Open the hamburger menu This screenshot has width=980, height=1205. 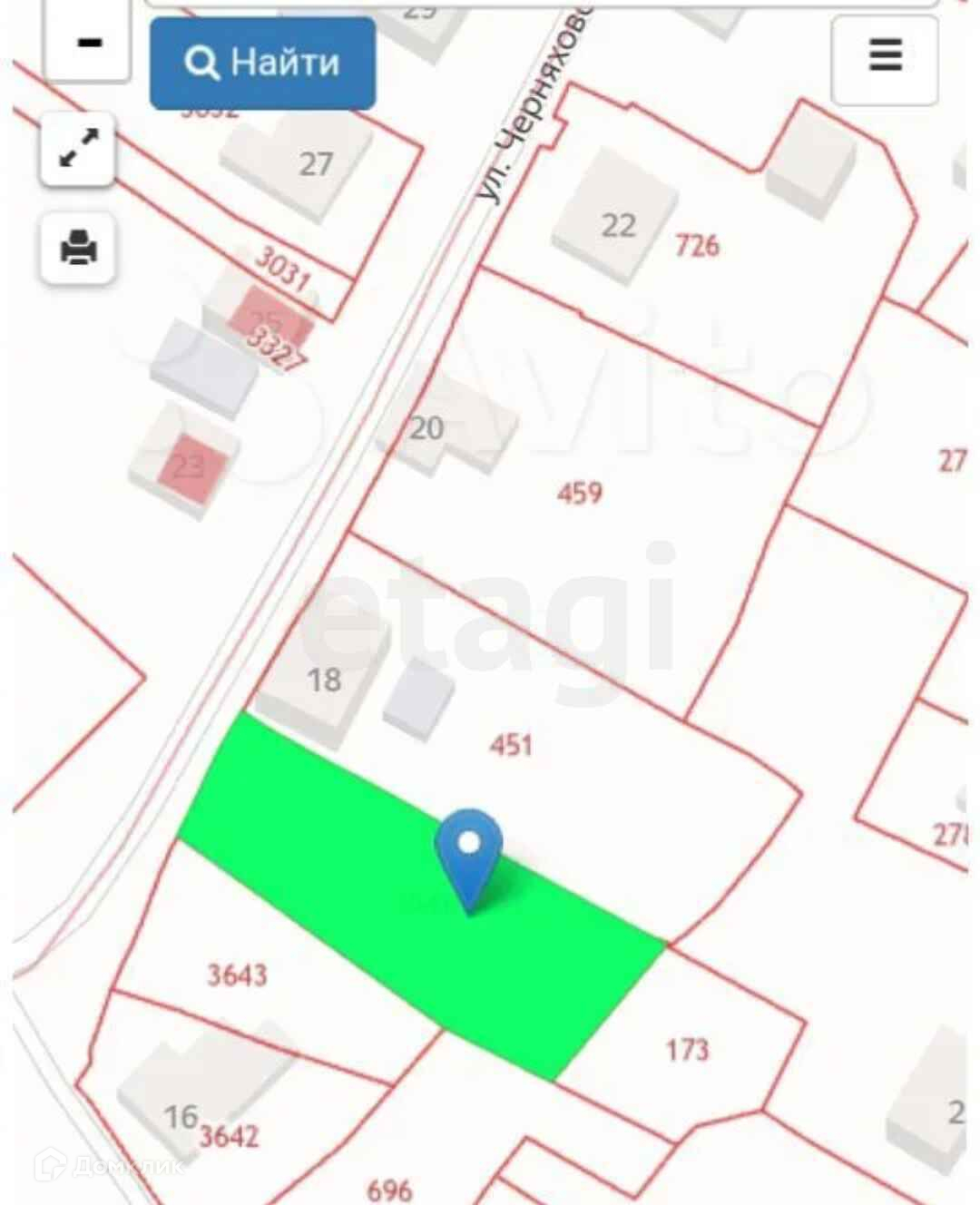[x=884, y=56]
